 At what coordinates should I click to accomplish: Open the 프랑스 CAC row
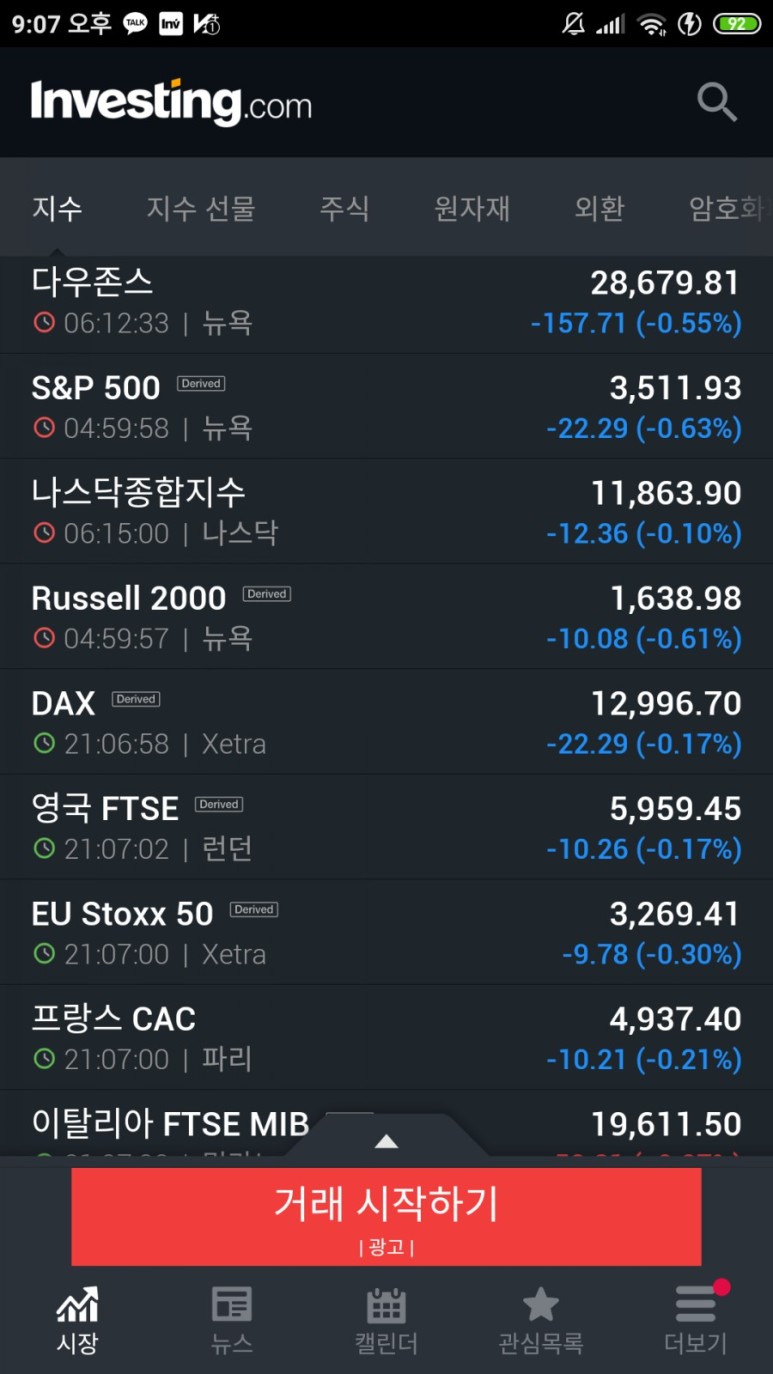tap(386, 1037)
